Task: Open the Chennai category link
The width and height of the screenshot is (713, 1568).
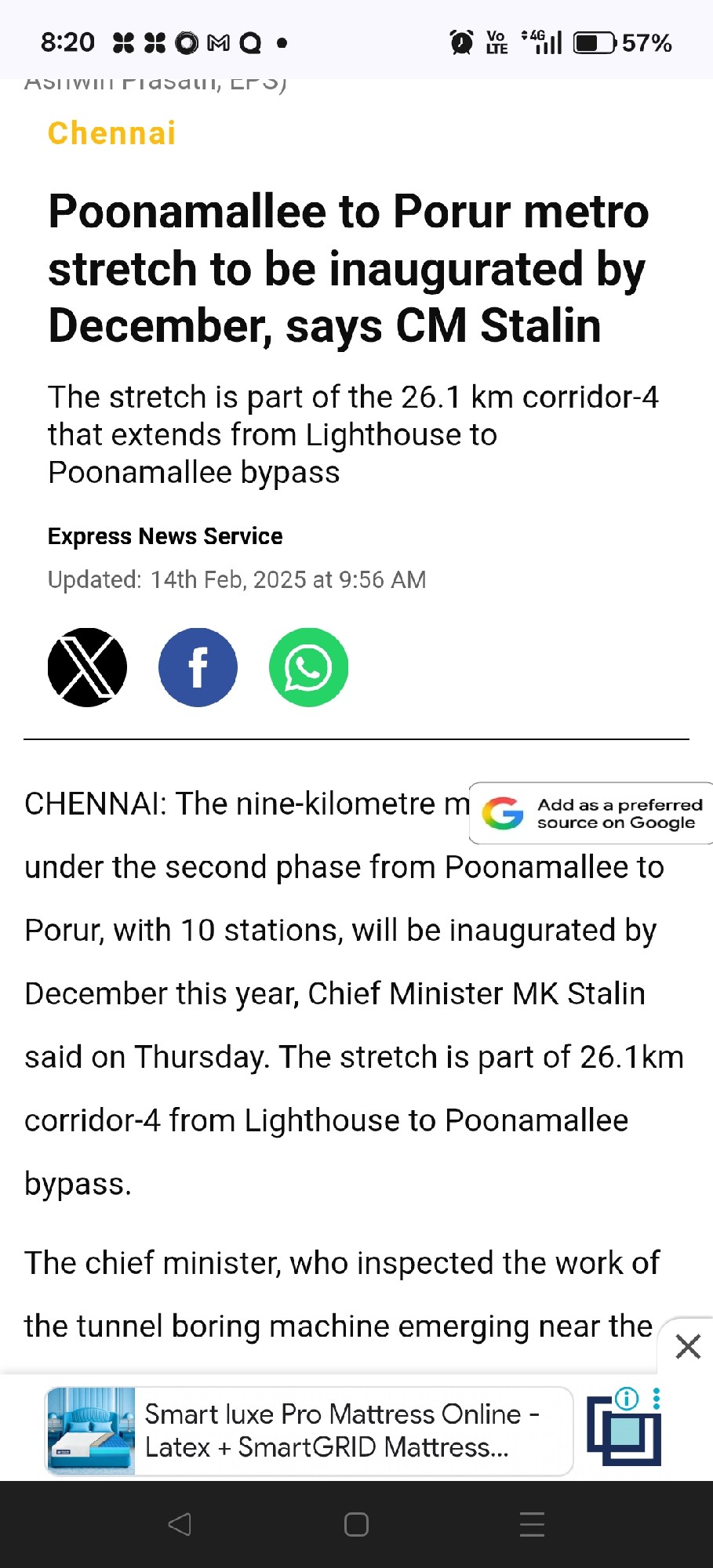Action: coord(111,133)
